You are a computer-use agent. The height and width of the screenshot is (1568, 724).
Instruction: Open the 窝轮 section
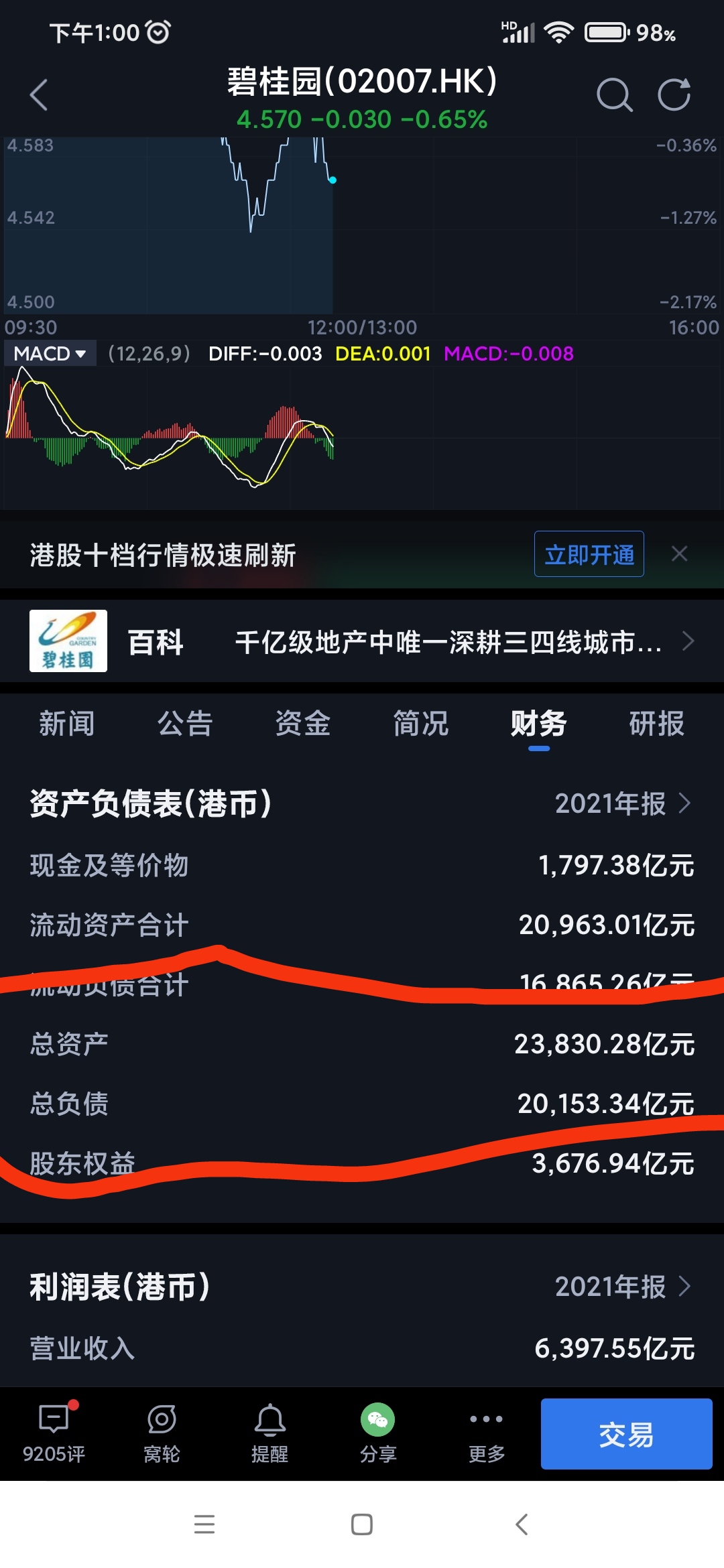coord(162,1434)
